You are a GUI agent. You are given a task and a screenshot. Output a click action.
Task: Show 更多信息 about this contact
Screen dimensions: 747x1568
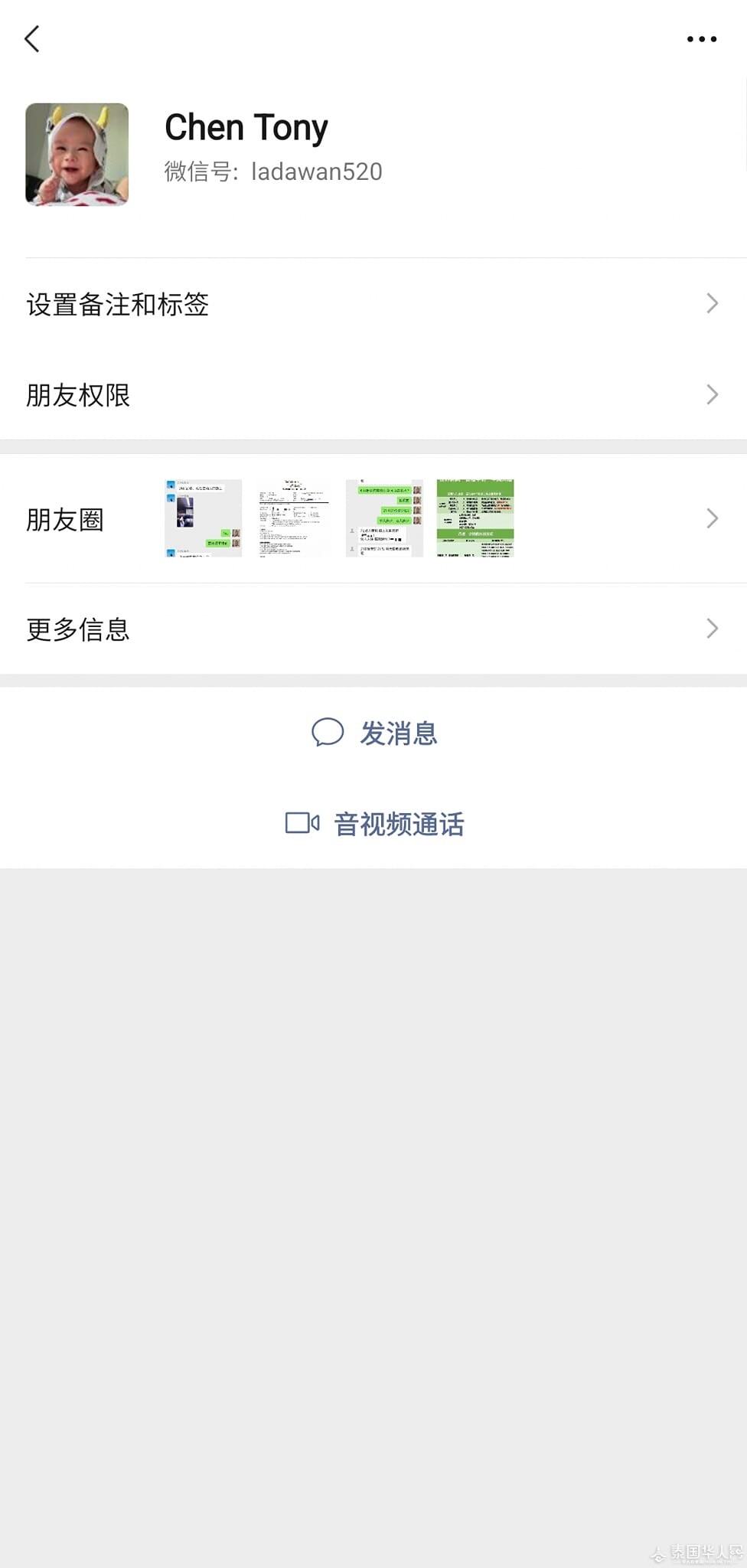click(373, 629)
